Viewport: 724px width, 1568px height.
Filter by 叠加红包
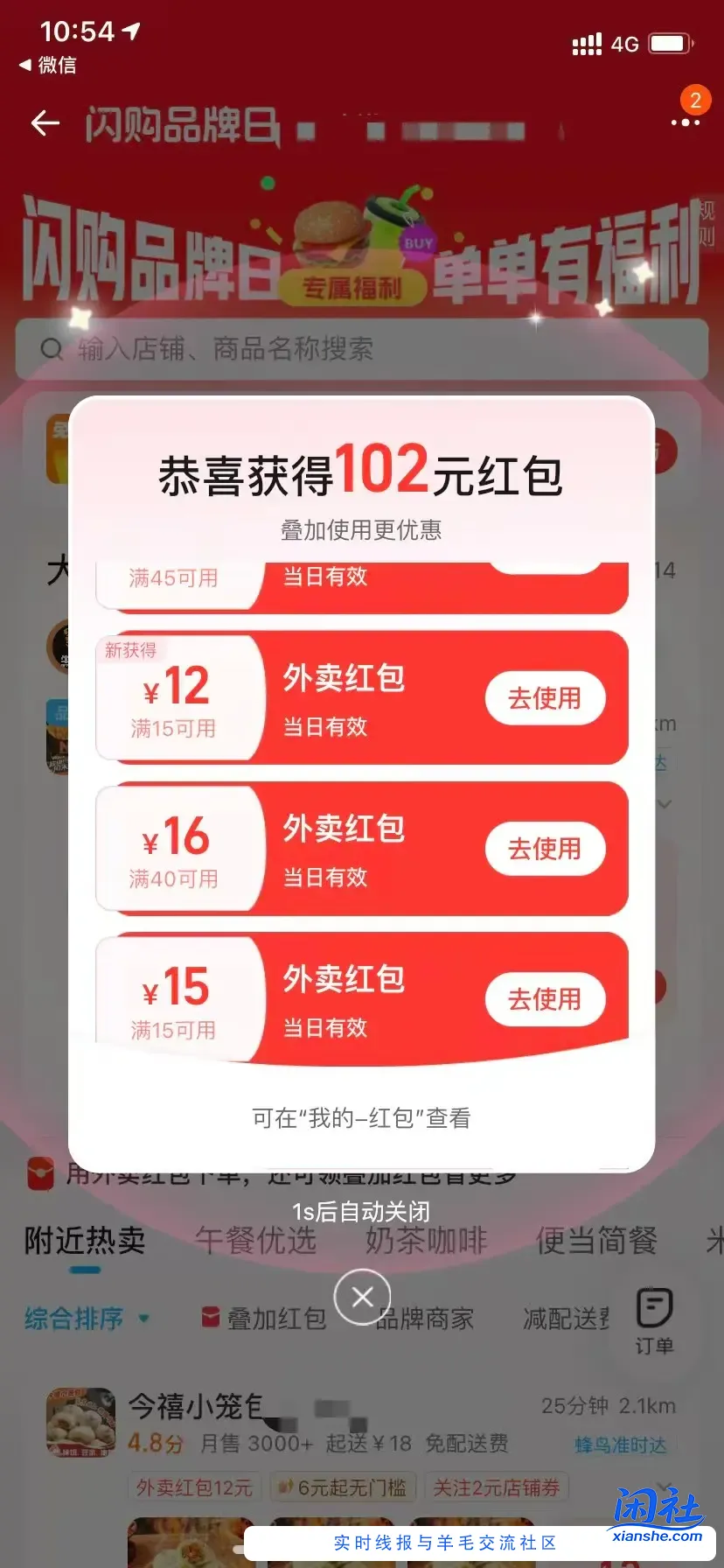click(x=264, y=1318)
